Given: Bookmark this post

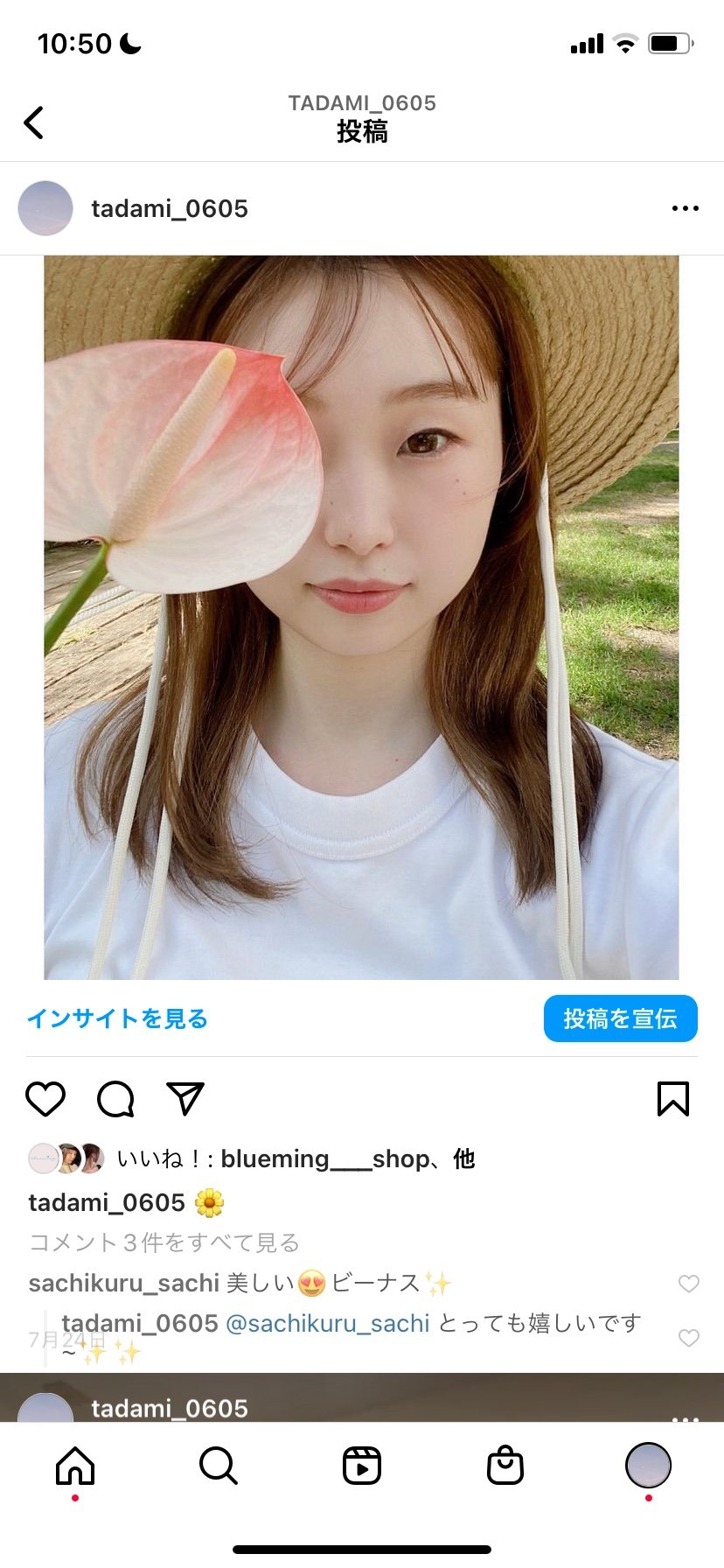Looking at the screenshot, I should pyautogui.click(x=672, y=1099).
